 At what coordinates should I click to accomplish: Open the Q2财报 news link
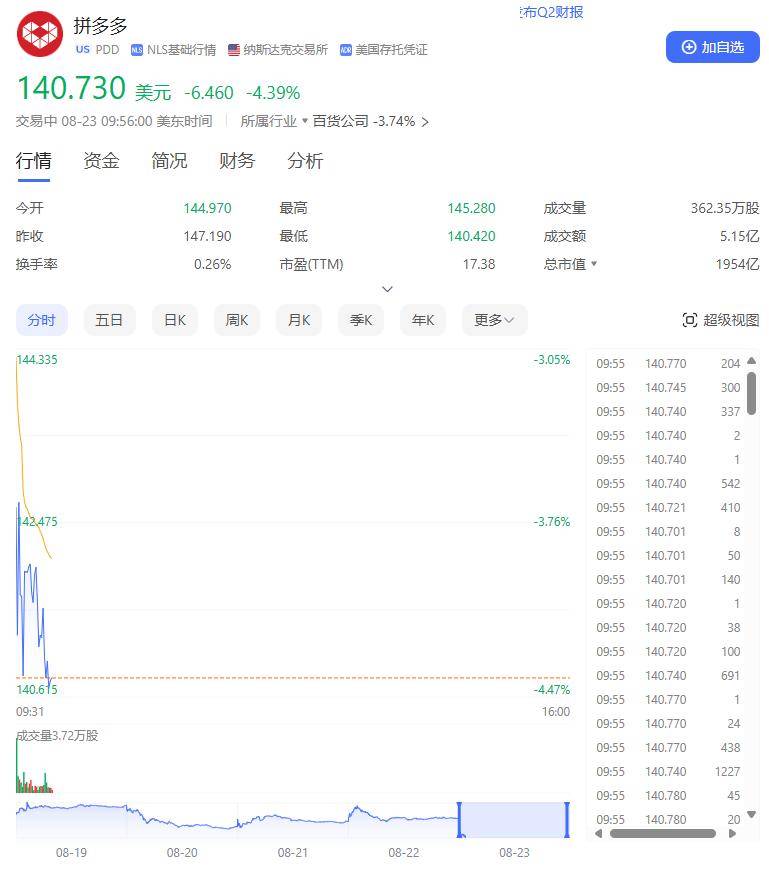point(553,12)
